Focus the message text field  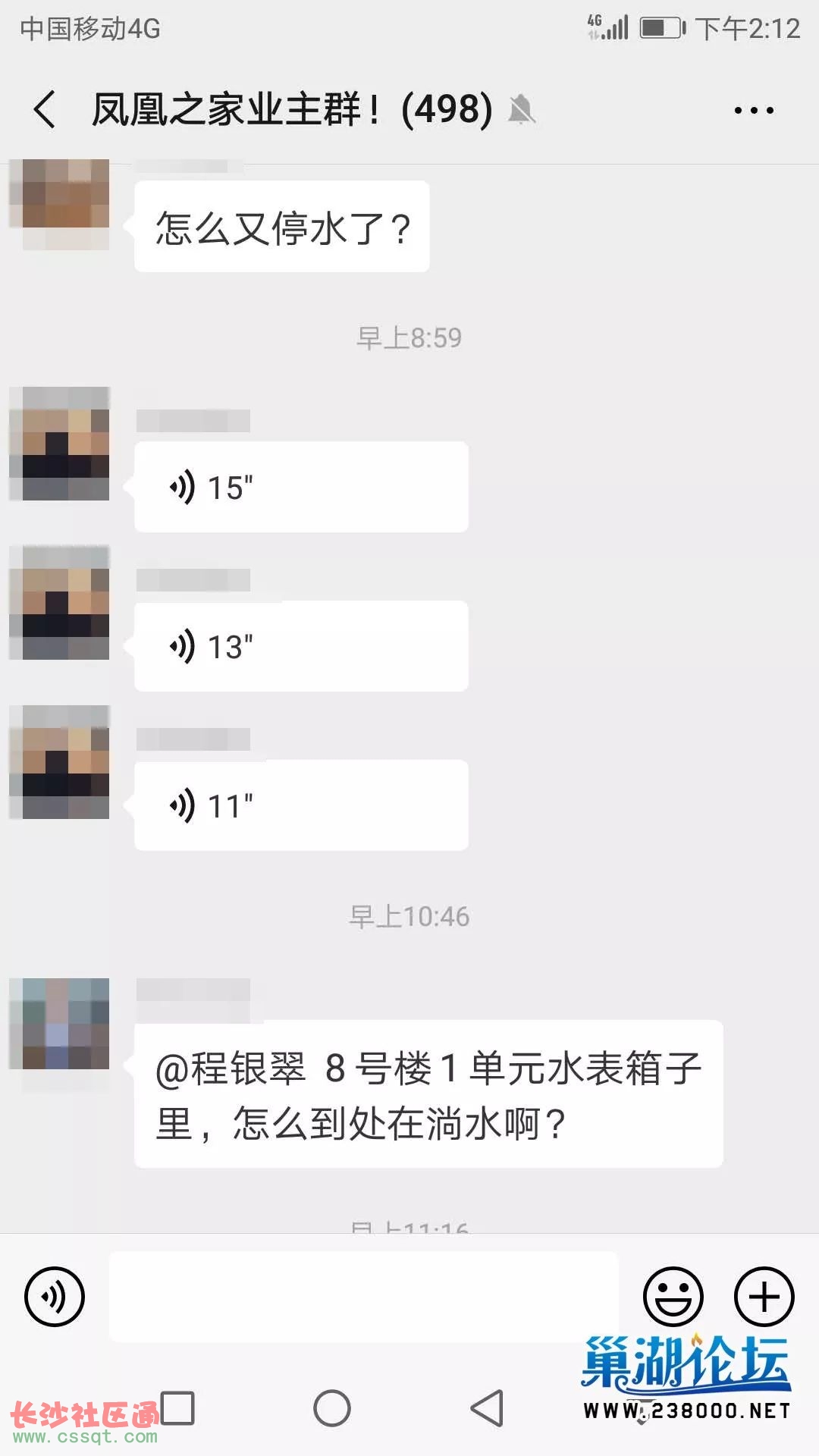click(364, 1297)
